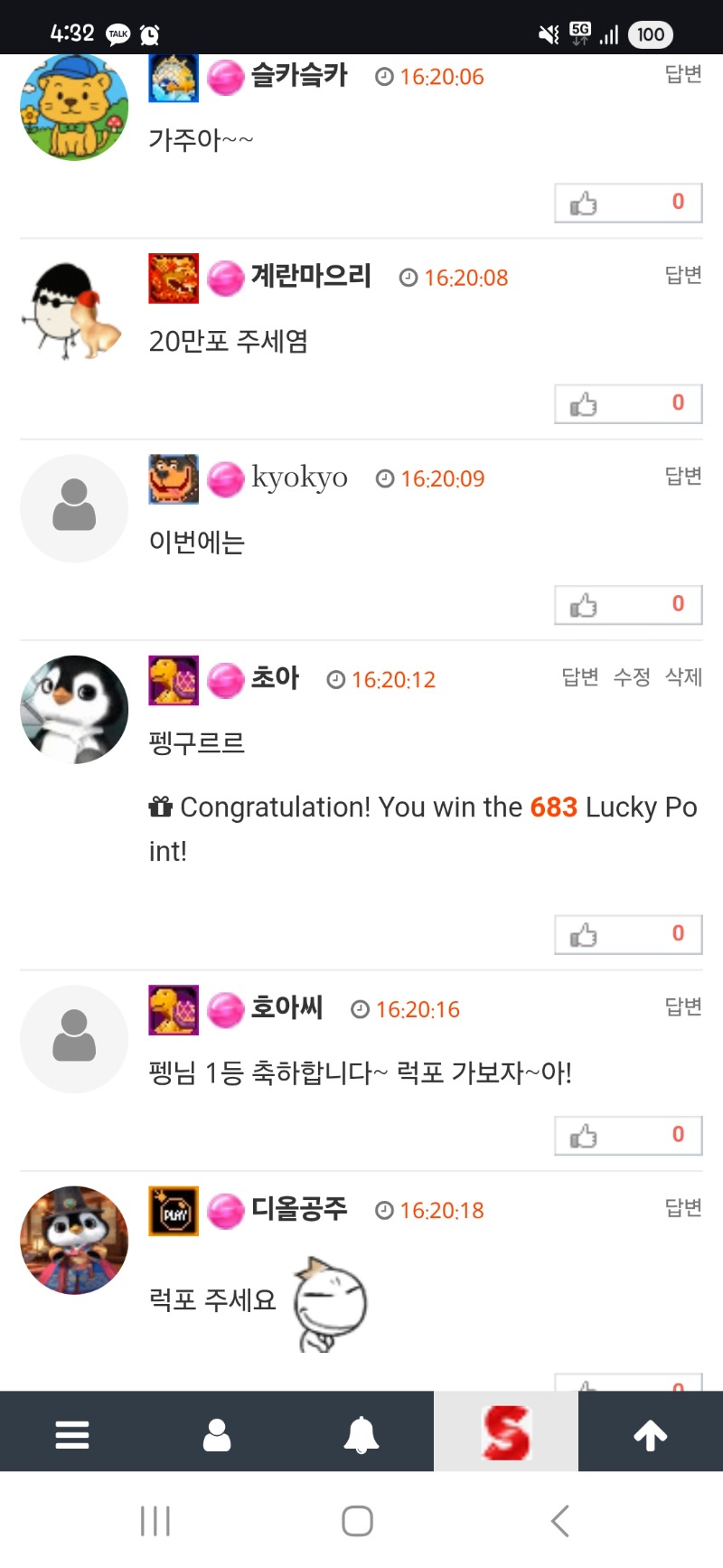Delete 초아's comment with 삭제
The image size is (723, 1568).
[x=683, y=677]
